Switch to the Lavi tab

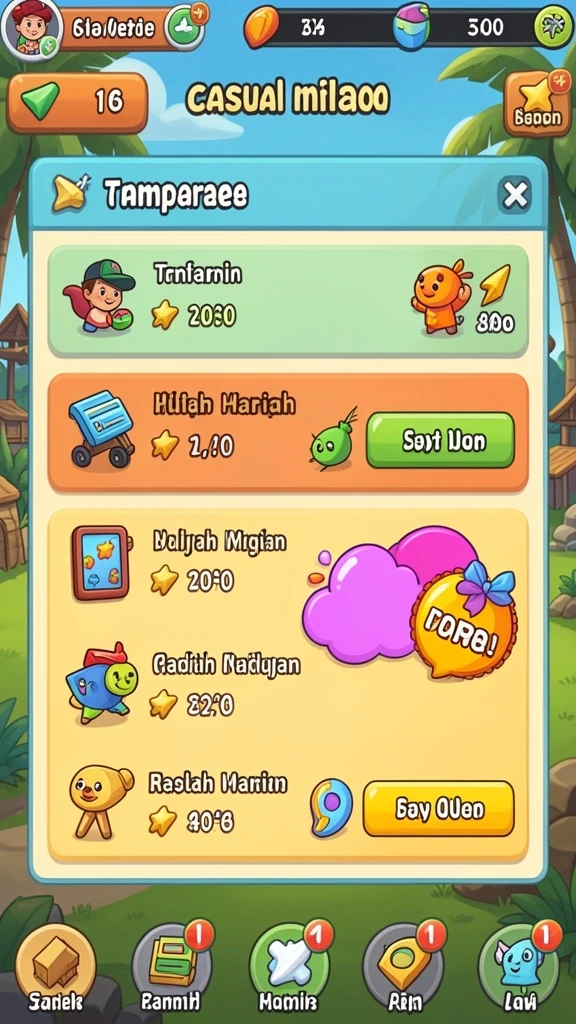[x=520, y=968]
